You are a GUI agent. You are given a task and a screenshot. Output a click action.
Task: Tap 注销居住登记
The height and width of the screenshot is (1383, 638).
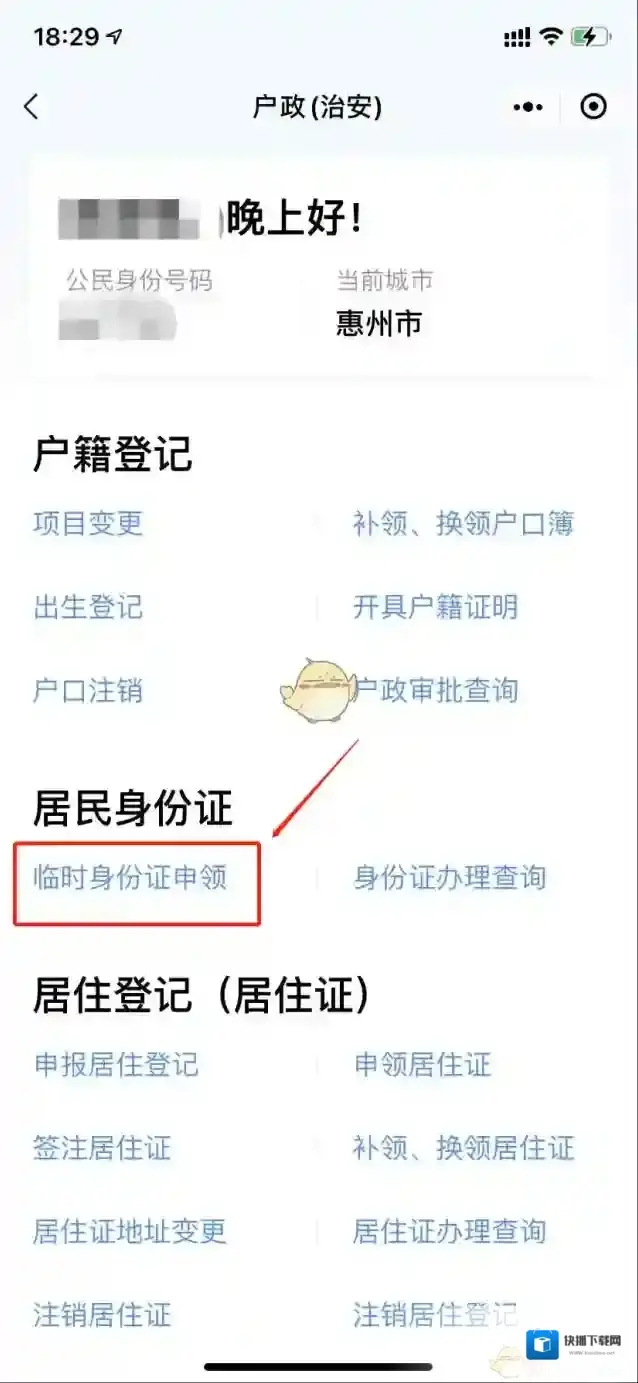click(x=436, y=1314)
